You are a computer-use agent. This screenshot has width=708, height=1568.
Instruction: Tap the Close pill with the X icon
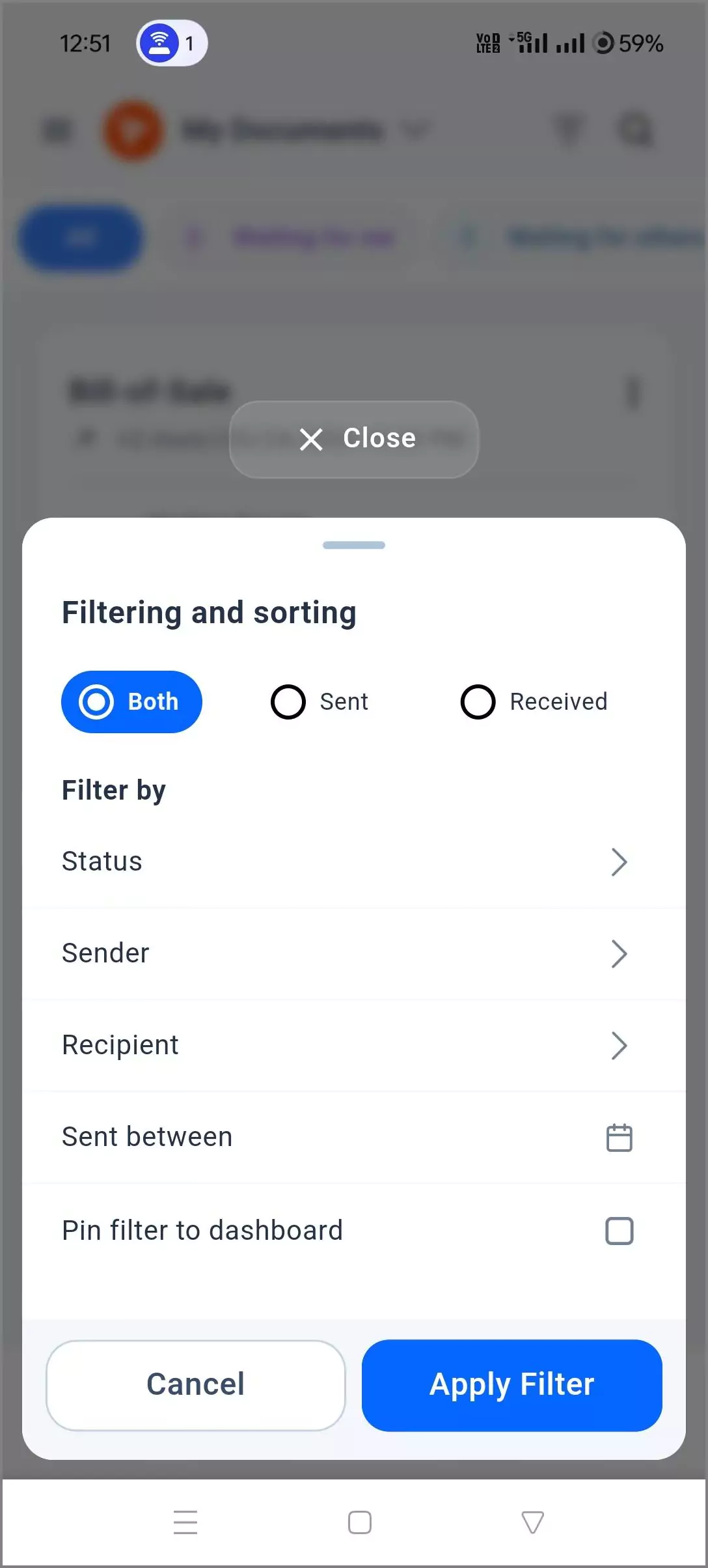(x=353, y=439)
